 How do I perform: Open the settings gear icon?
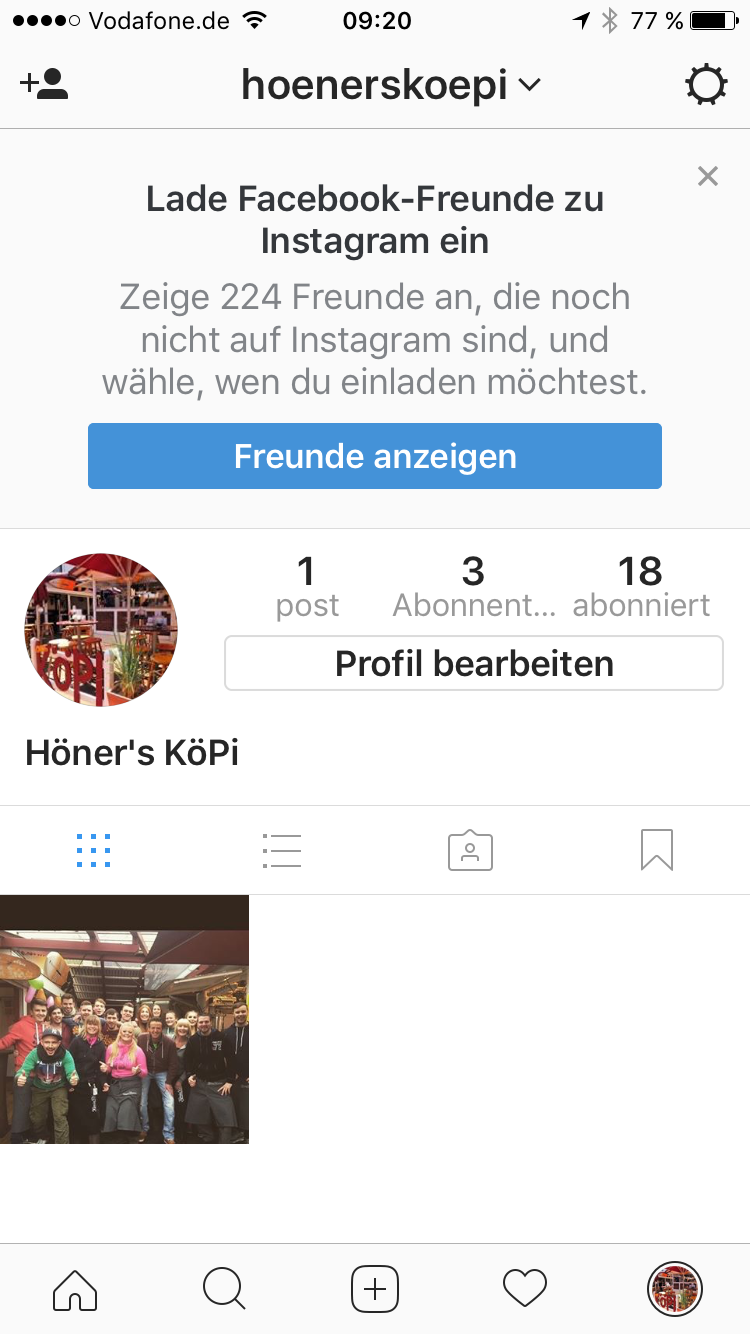coord(706,85)
